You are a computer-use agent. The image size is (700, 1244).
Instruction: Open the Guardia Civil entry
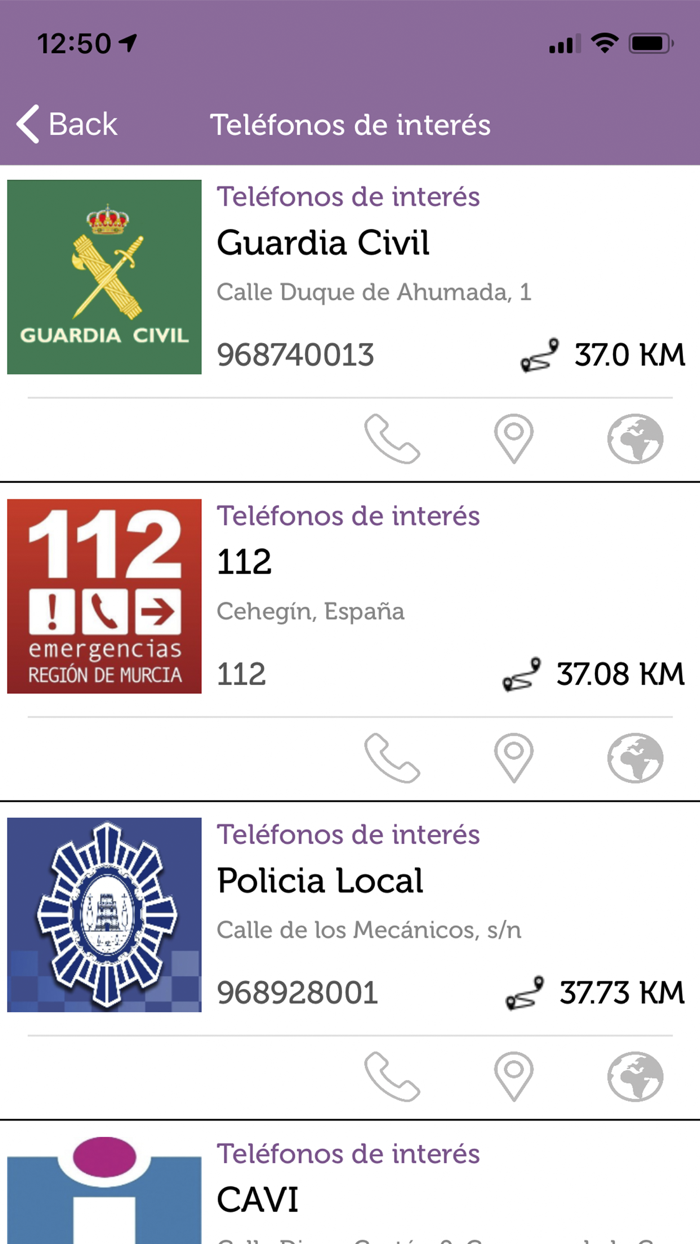(323, 243)
